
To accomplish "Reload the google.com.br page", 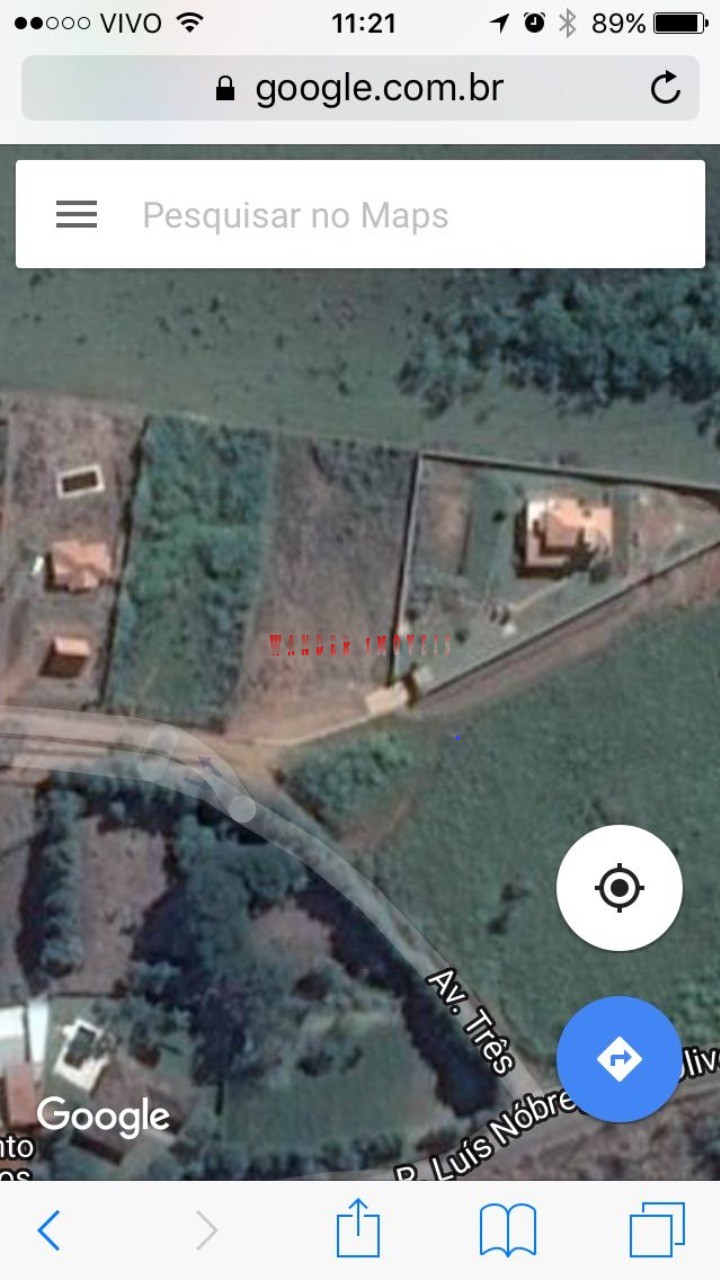I will click(665, 88).
